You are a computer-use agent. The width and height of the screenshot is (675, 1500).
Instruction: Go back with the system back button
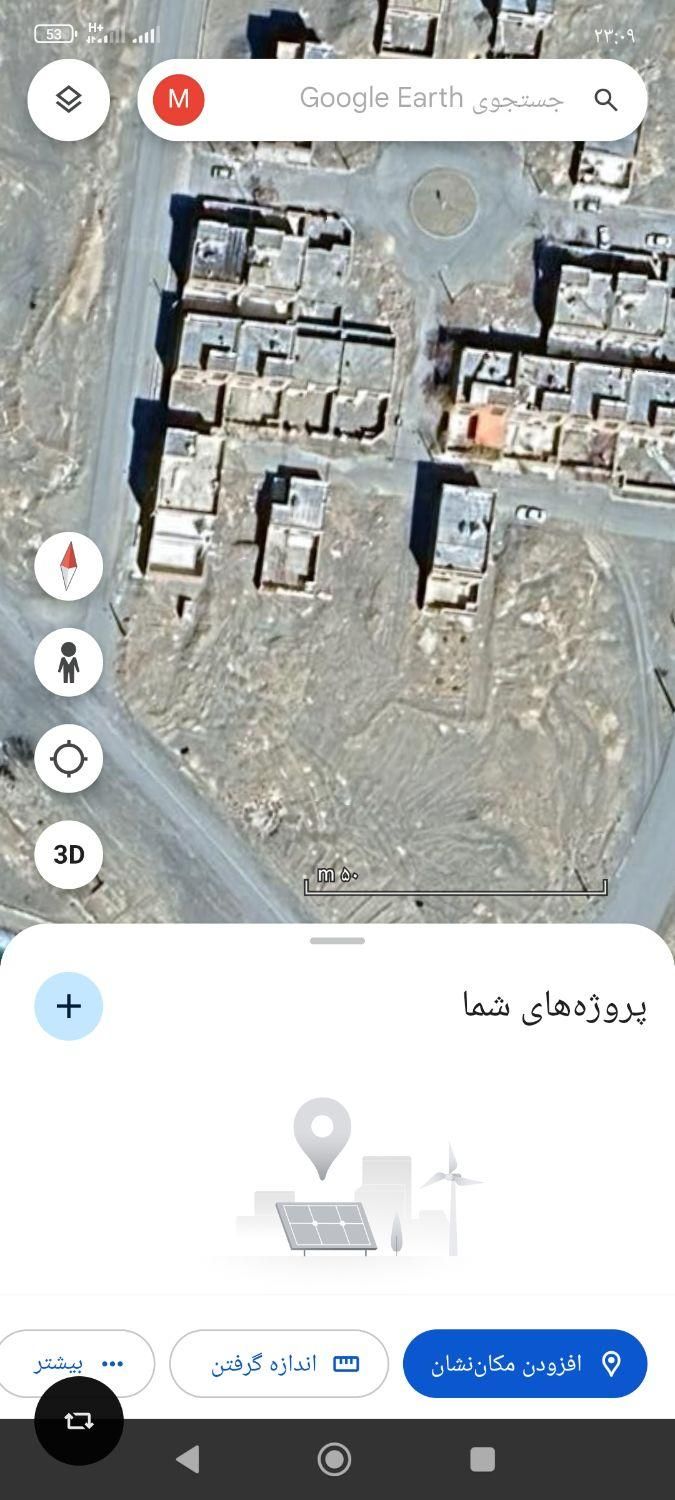point(188,1459)
